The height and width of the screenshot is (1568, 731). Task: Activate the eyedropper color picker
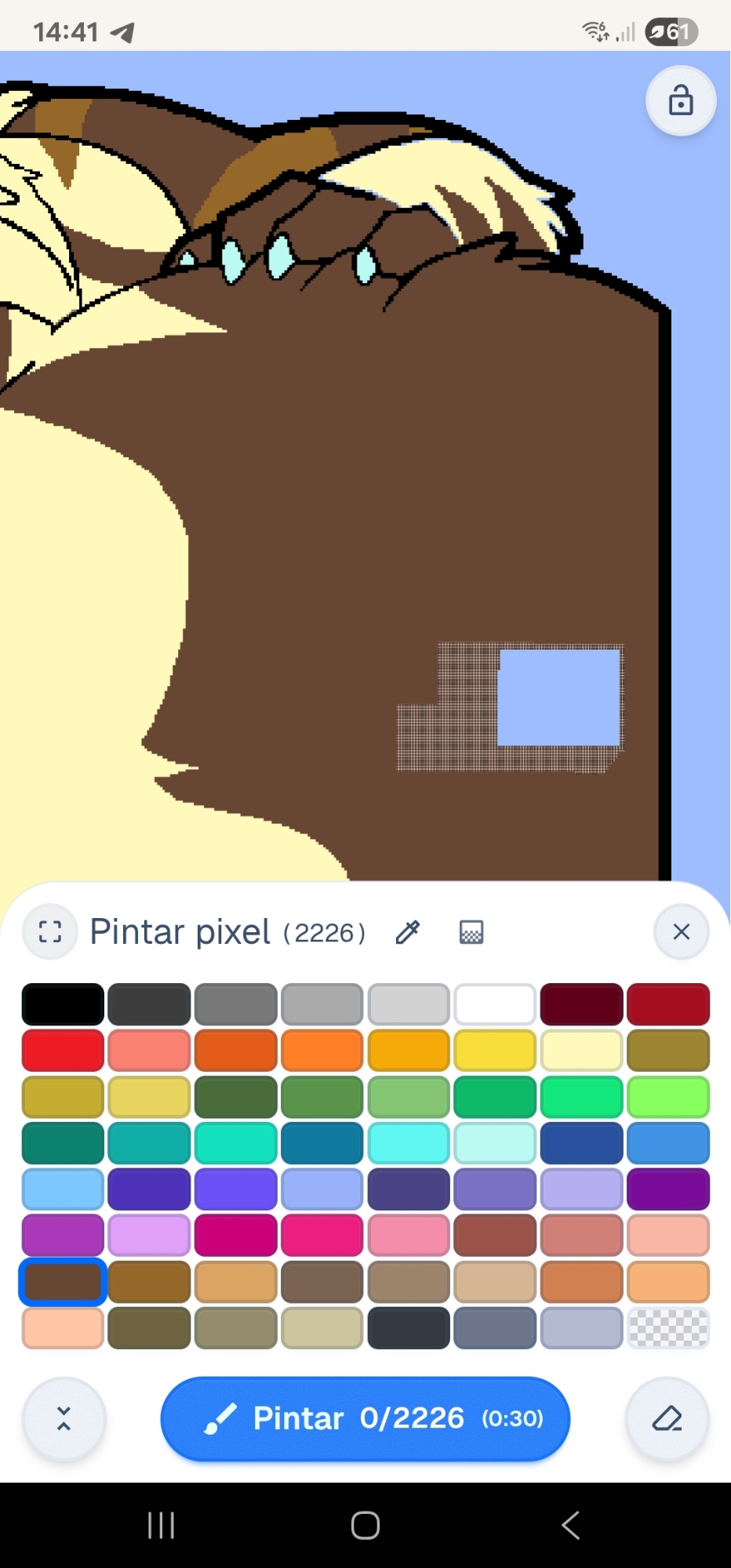408,931
